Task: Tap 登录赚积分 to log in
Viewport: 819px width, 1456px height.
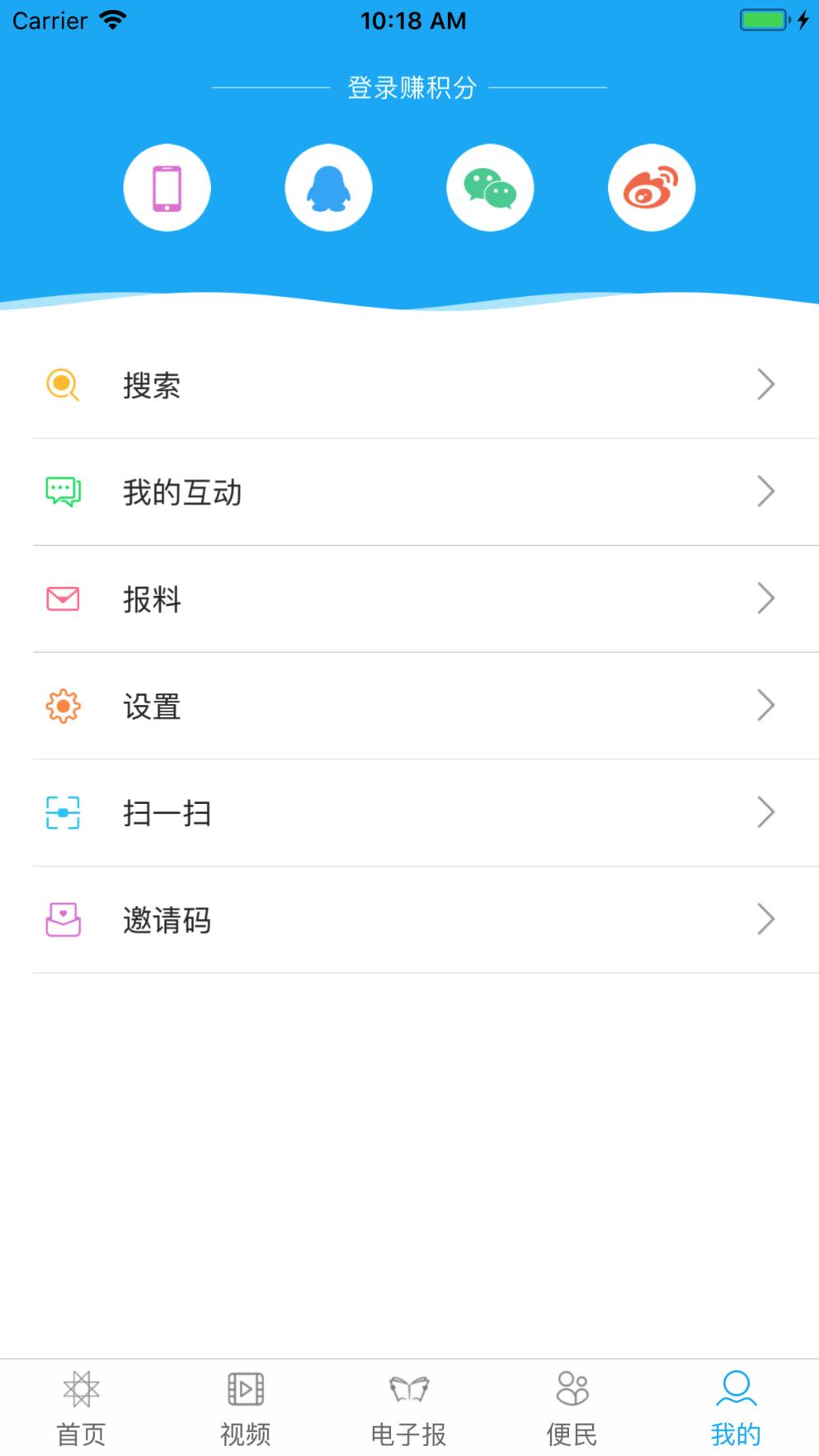Action: click(409, 87)
